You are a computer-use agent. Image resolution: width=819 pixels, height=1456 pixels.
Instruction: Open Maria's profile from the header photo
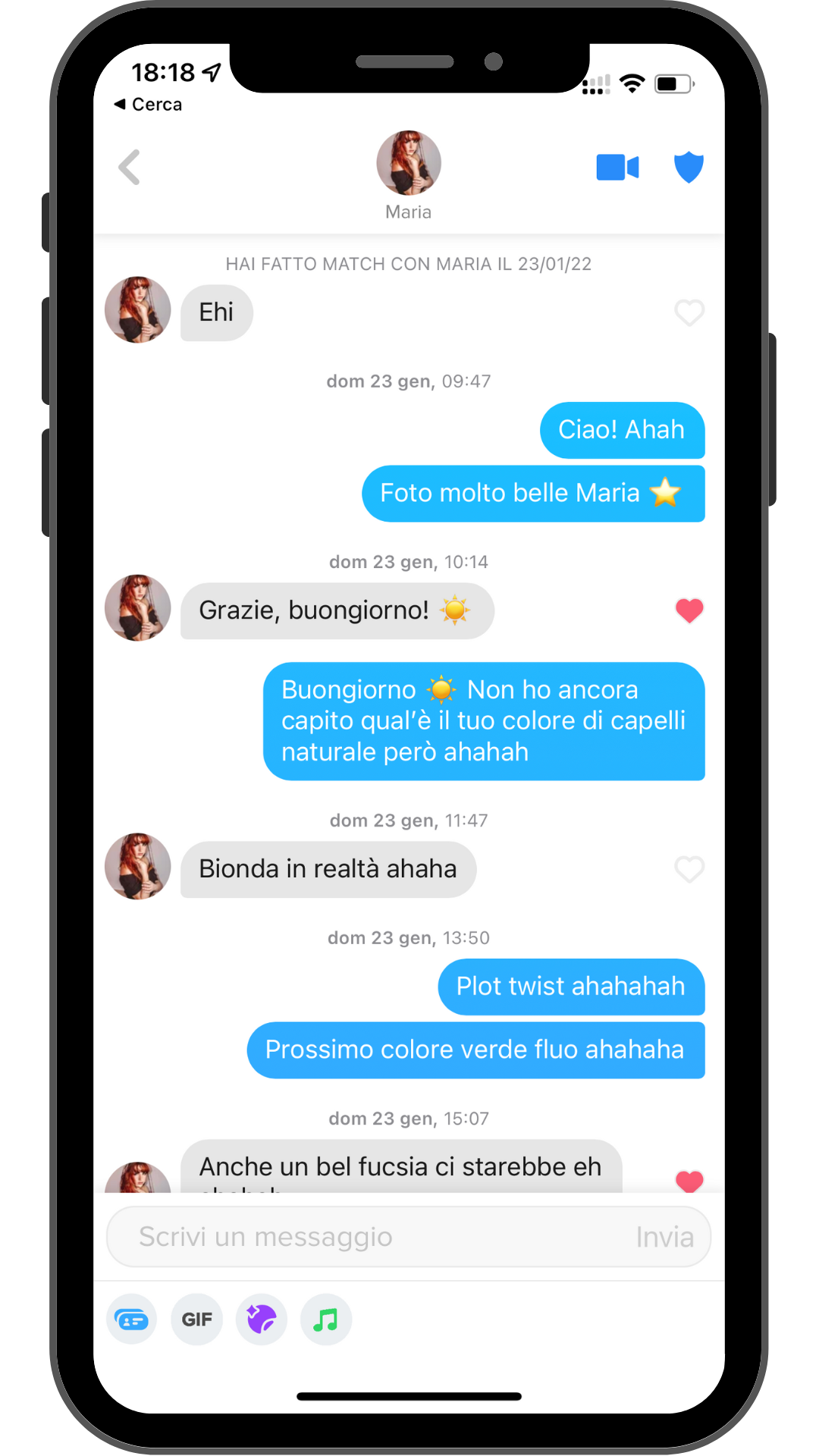coord(409,163)
